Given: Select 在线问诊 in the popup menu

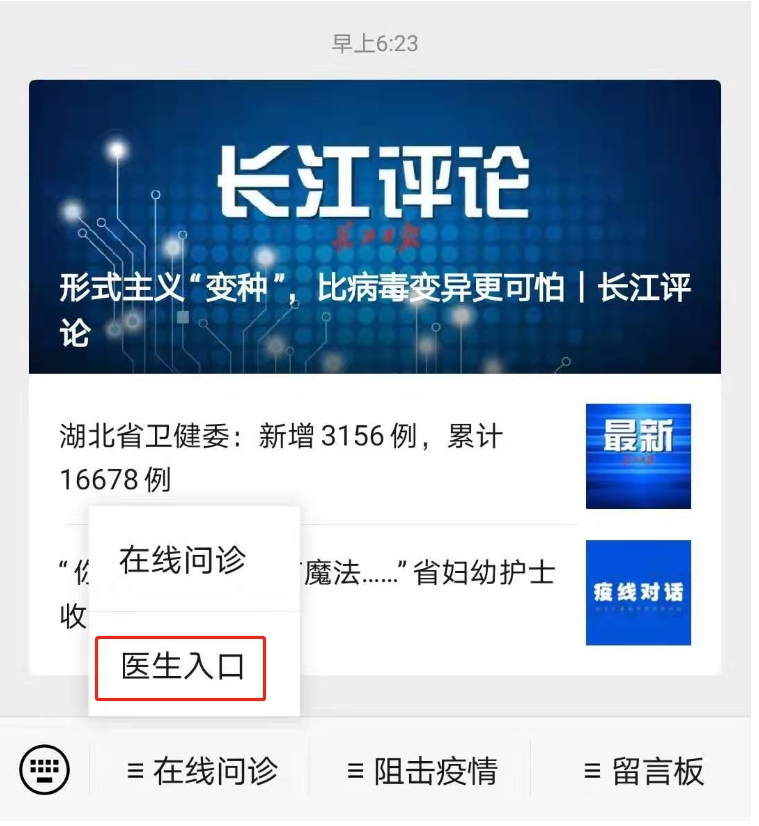Looking at the screenshot, I should point(182,560).
